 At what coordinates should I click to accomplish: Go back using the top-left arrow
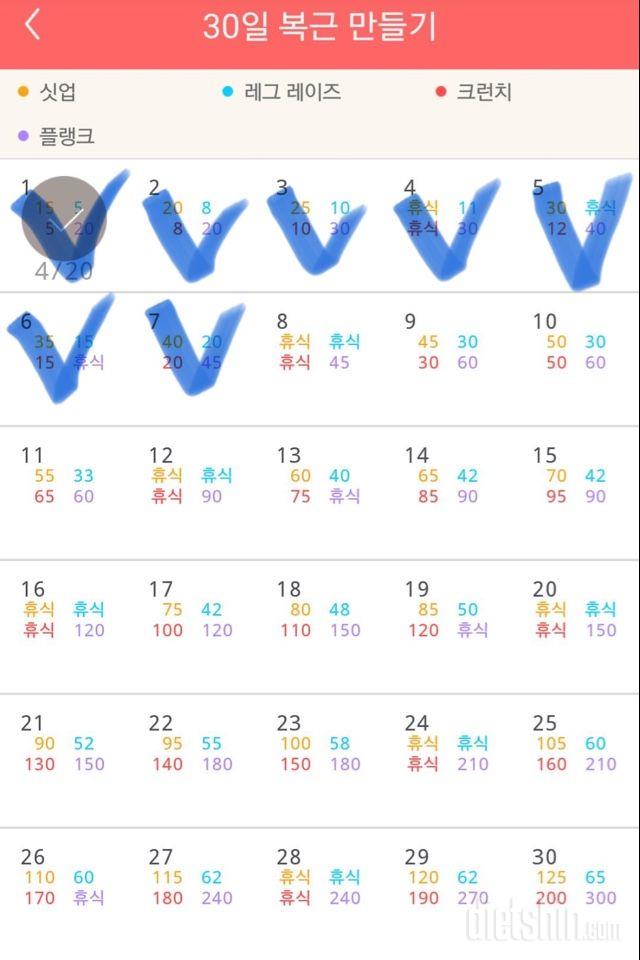click(33, 25)
